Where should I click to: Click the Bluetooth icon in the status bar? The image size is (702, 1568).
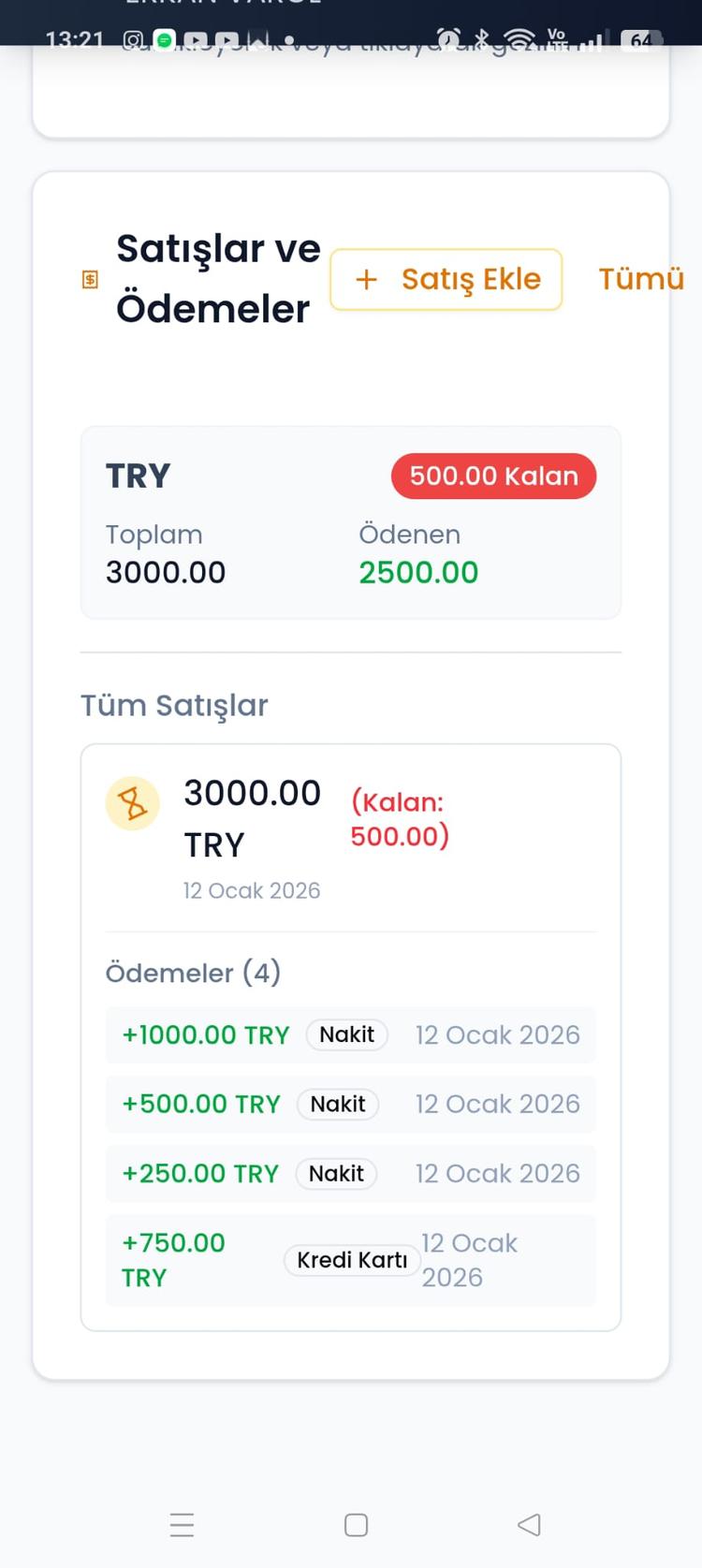[x=481, y=39]
